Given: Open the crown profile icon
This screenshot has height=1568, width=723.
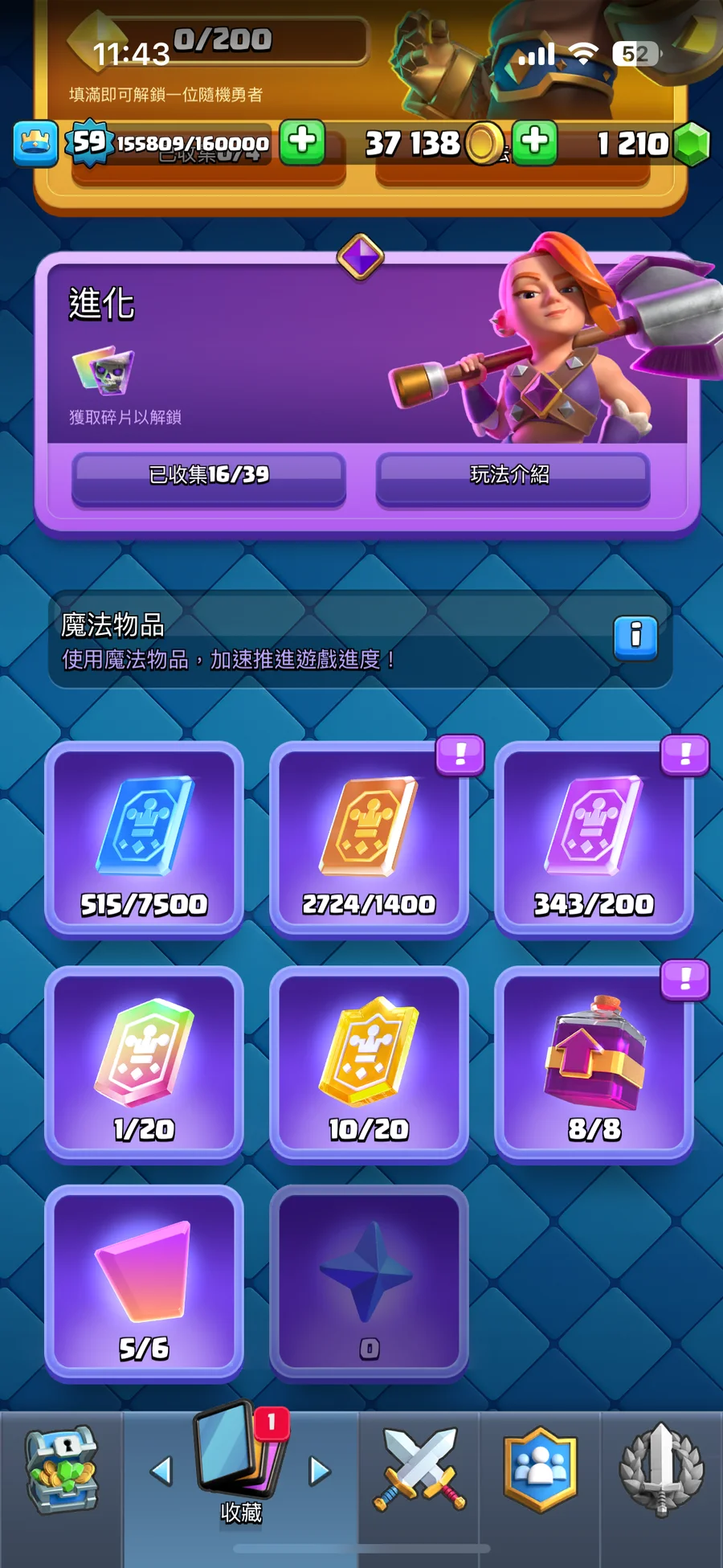Looking at the screenshot, I should point(35,143).
